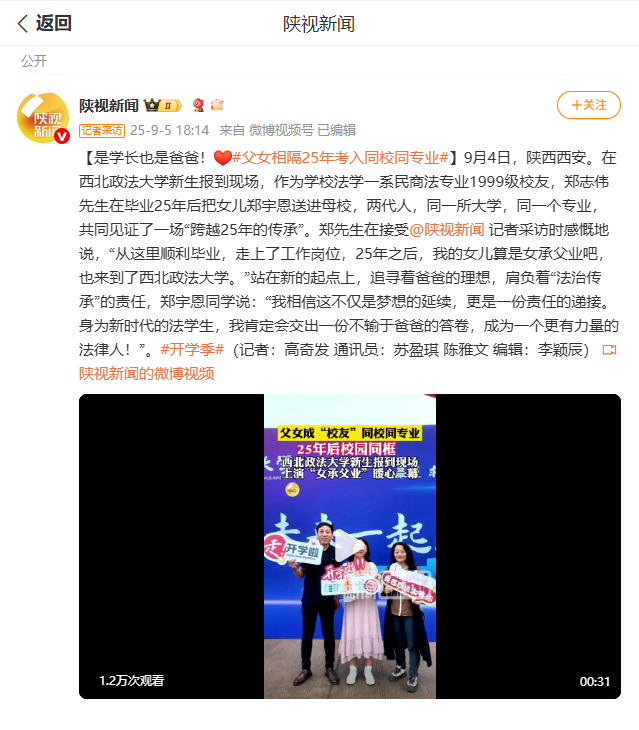Follow 陕视新闻 with the +关注 button
The width and height of the screenshot is (639, 730).
click(x=588, y=105)
